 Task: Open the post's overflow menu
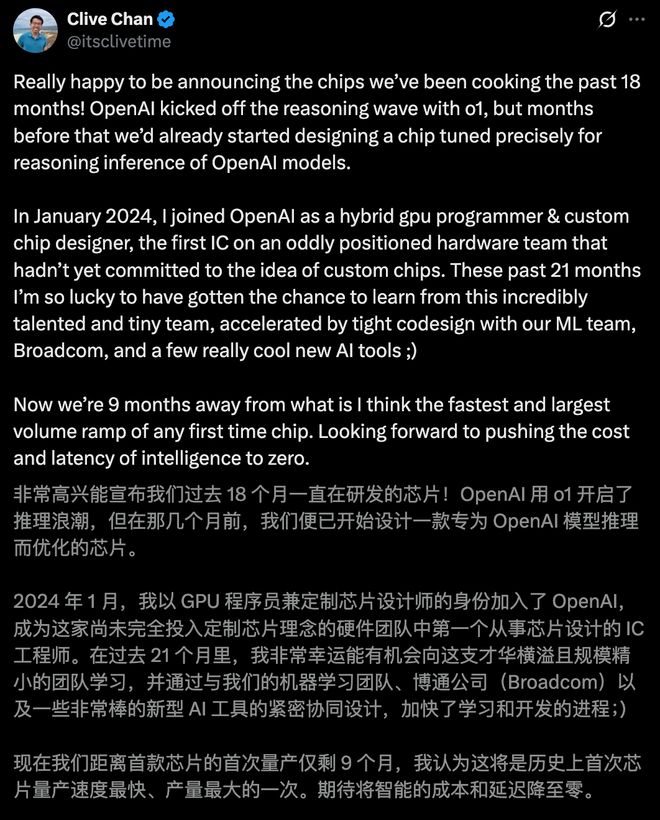click(x=636, y=20)
